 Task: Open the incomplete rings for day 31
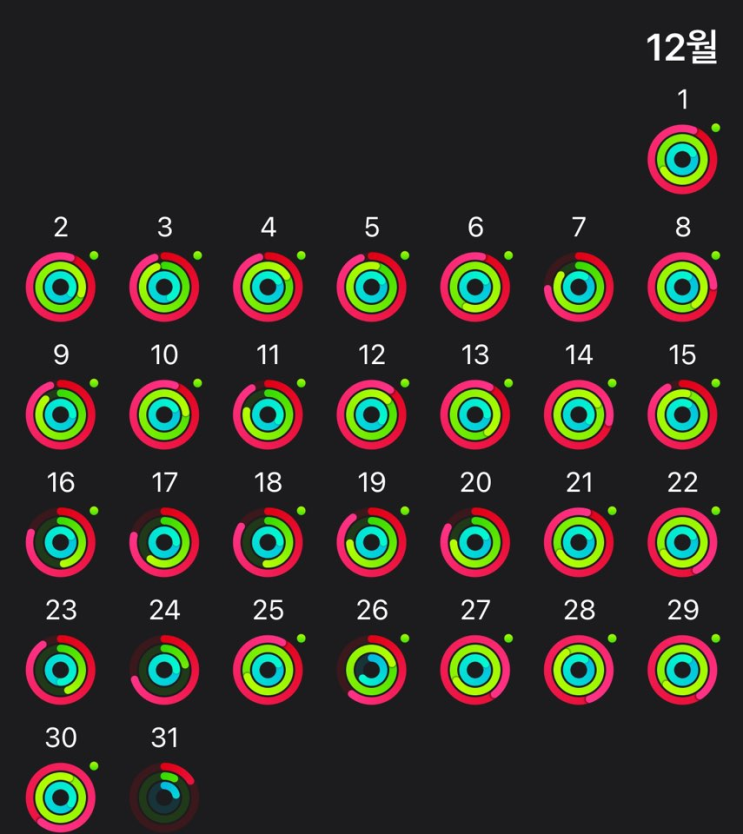[x=164, y=797]
